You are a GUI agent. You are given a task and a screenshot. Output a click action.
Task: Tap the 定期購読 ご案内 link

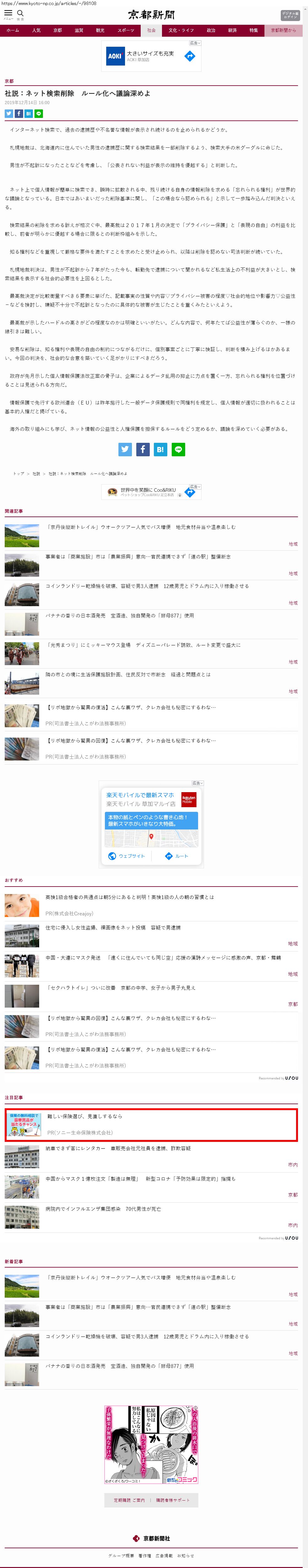(x=129, y=1500)
